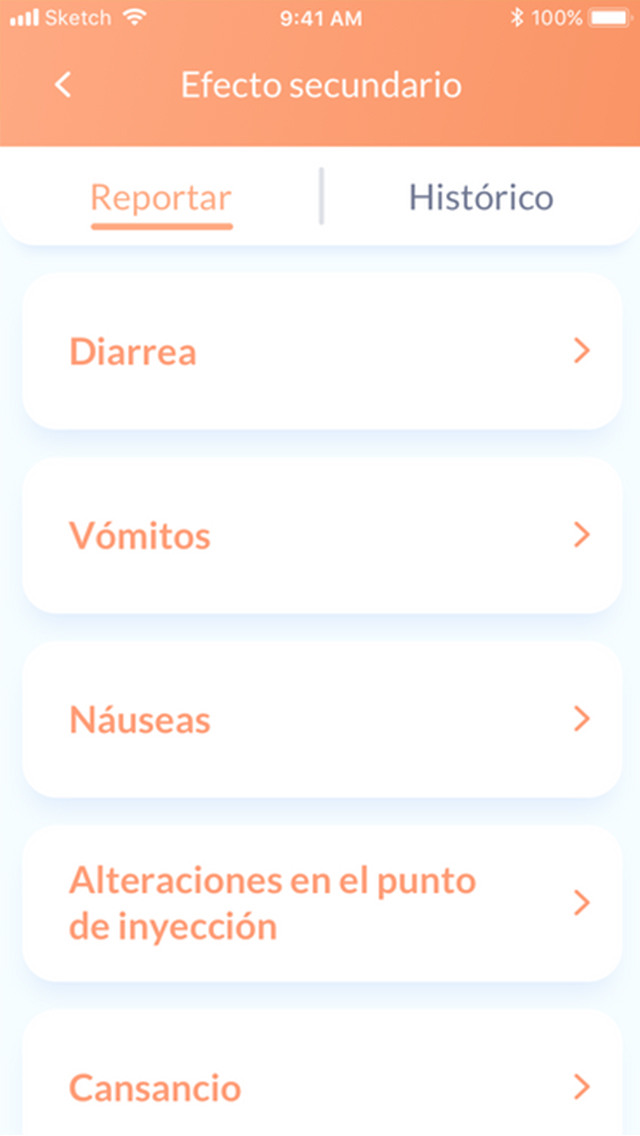Open the Diarrea side effect

pos(321,352)
